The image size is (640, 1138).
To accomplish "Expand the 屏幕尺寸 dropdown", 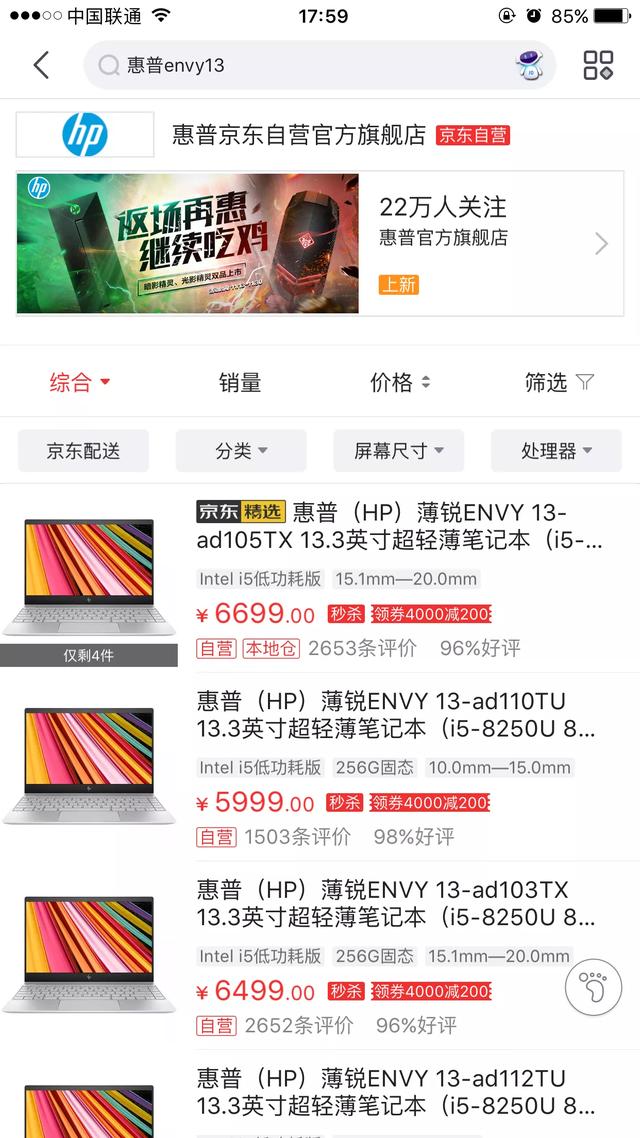I will point(398,451).
